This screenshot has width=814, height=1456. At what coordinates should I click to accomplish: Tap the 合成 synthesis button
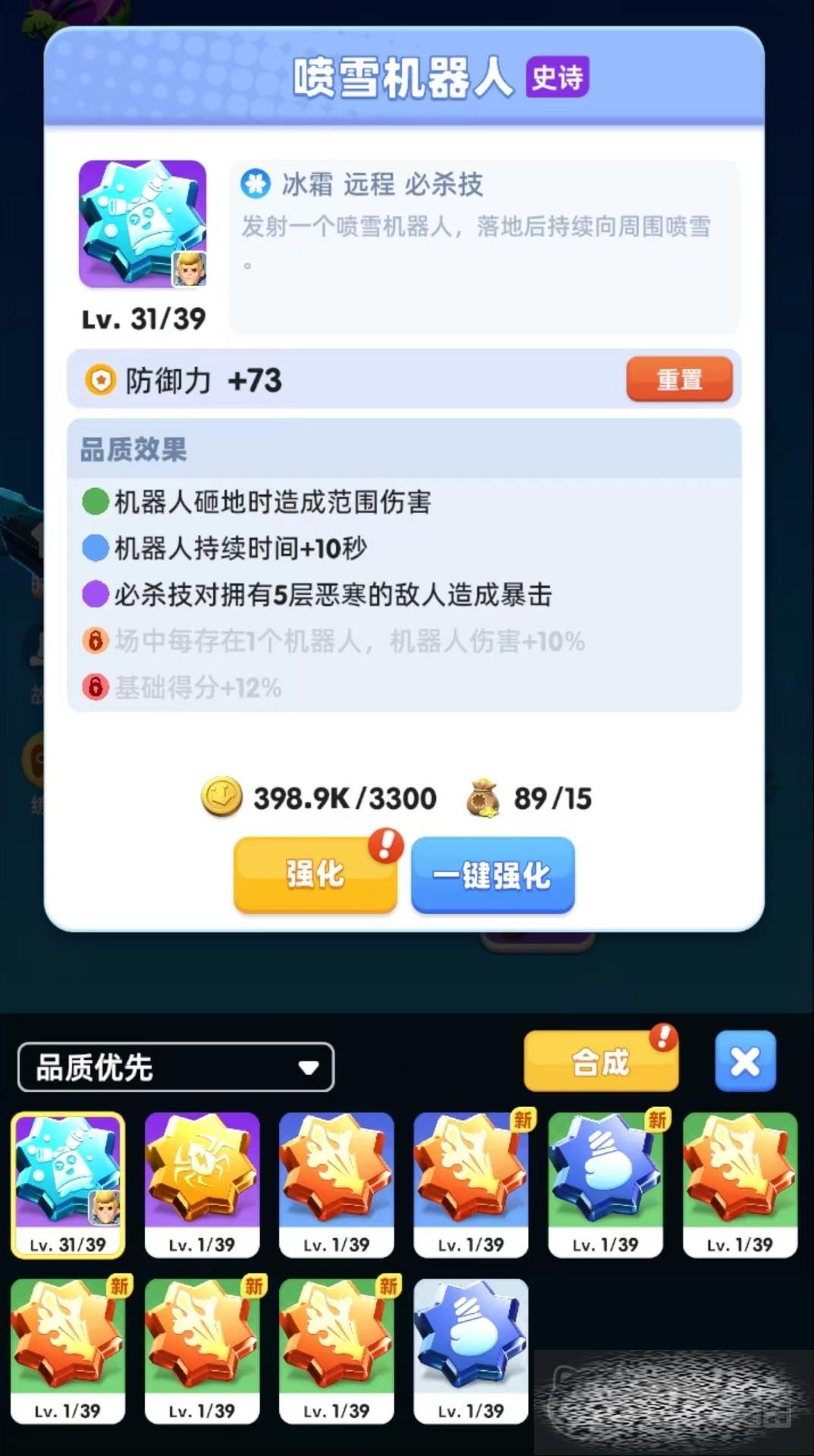click(600, 1061)
